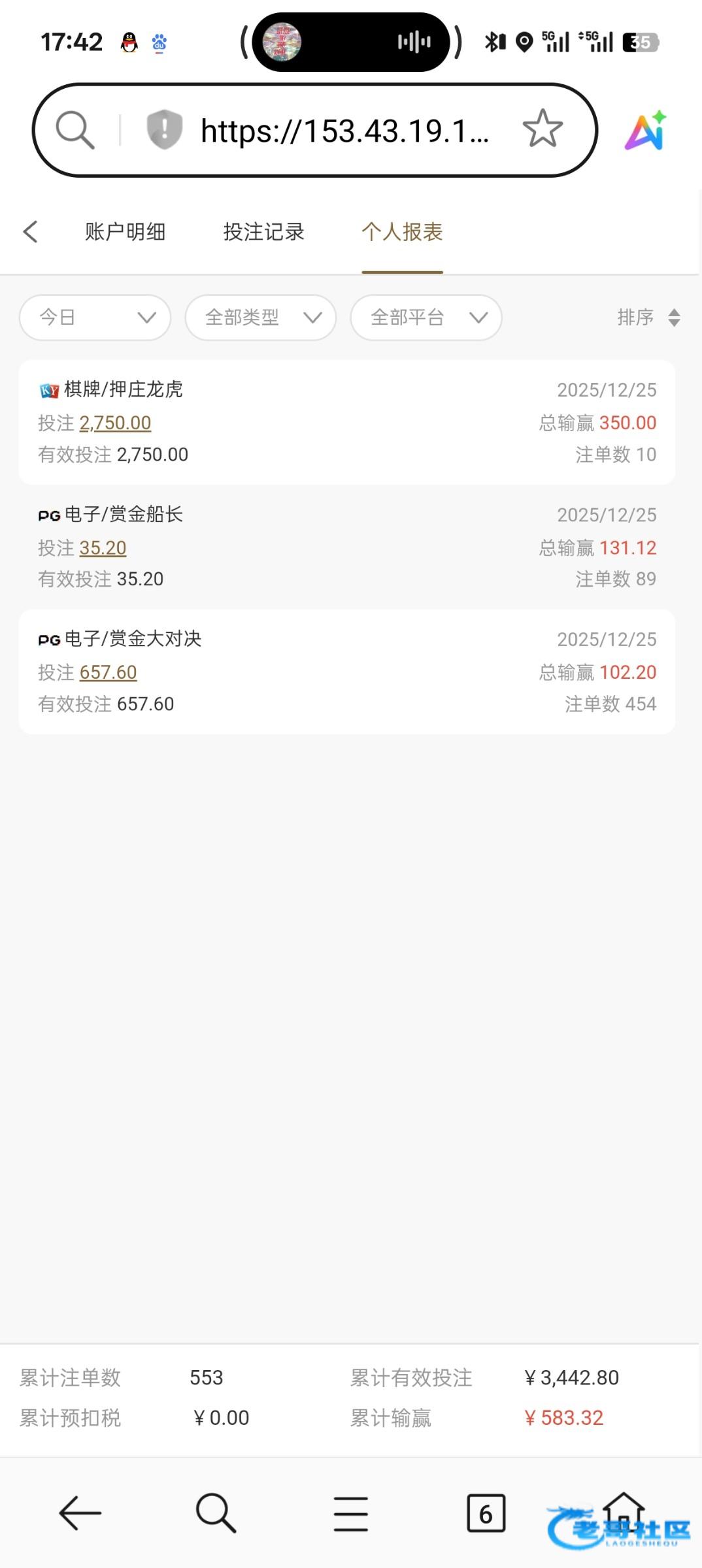Bookmark this page with the star
Image resolution: width=702 pixels, height=1568 pixels.
point(543,129)
